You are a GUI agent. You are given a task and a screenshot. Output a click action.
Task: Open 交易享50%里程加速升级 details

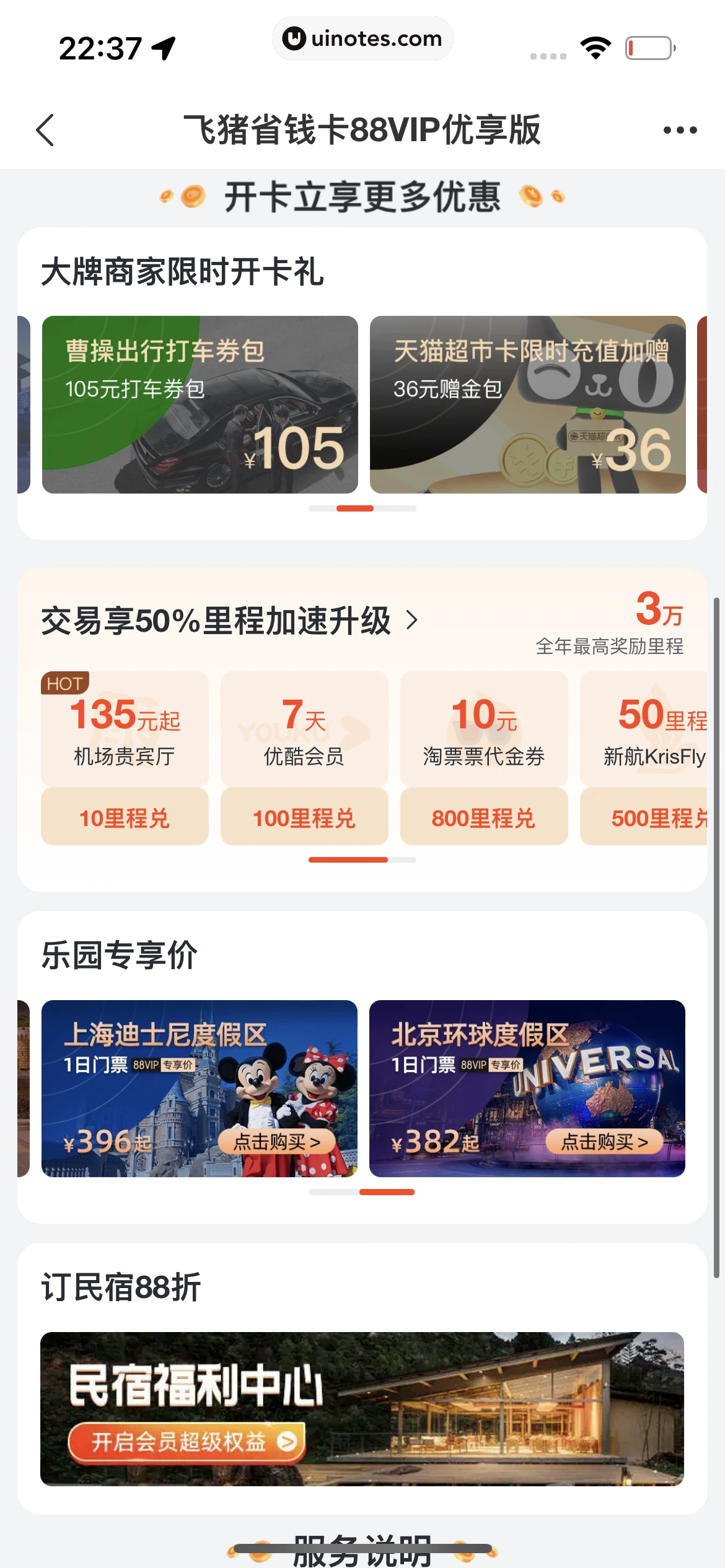coord(229,621)
